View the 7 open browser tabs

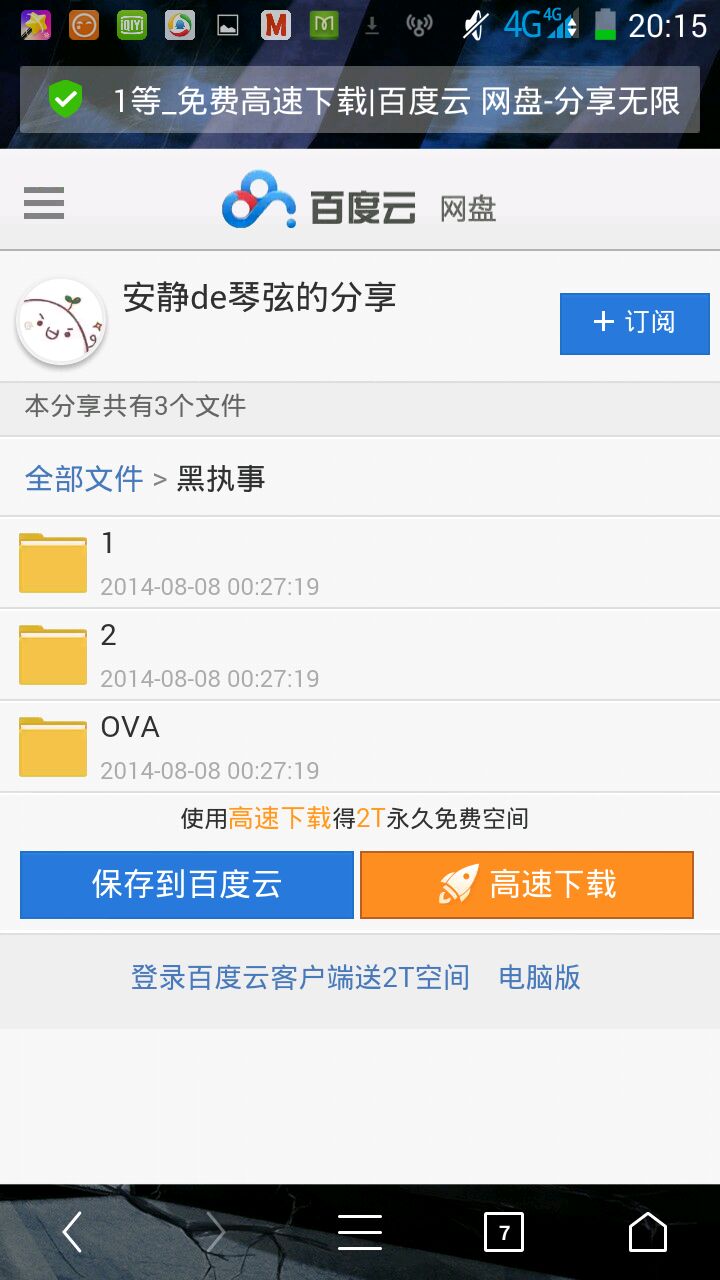[503, 1233]
